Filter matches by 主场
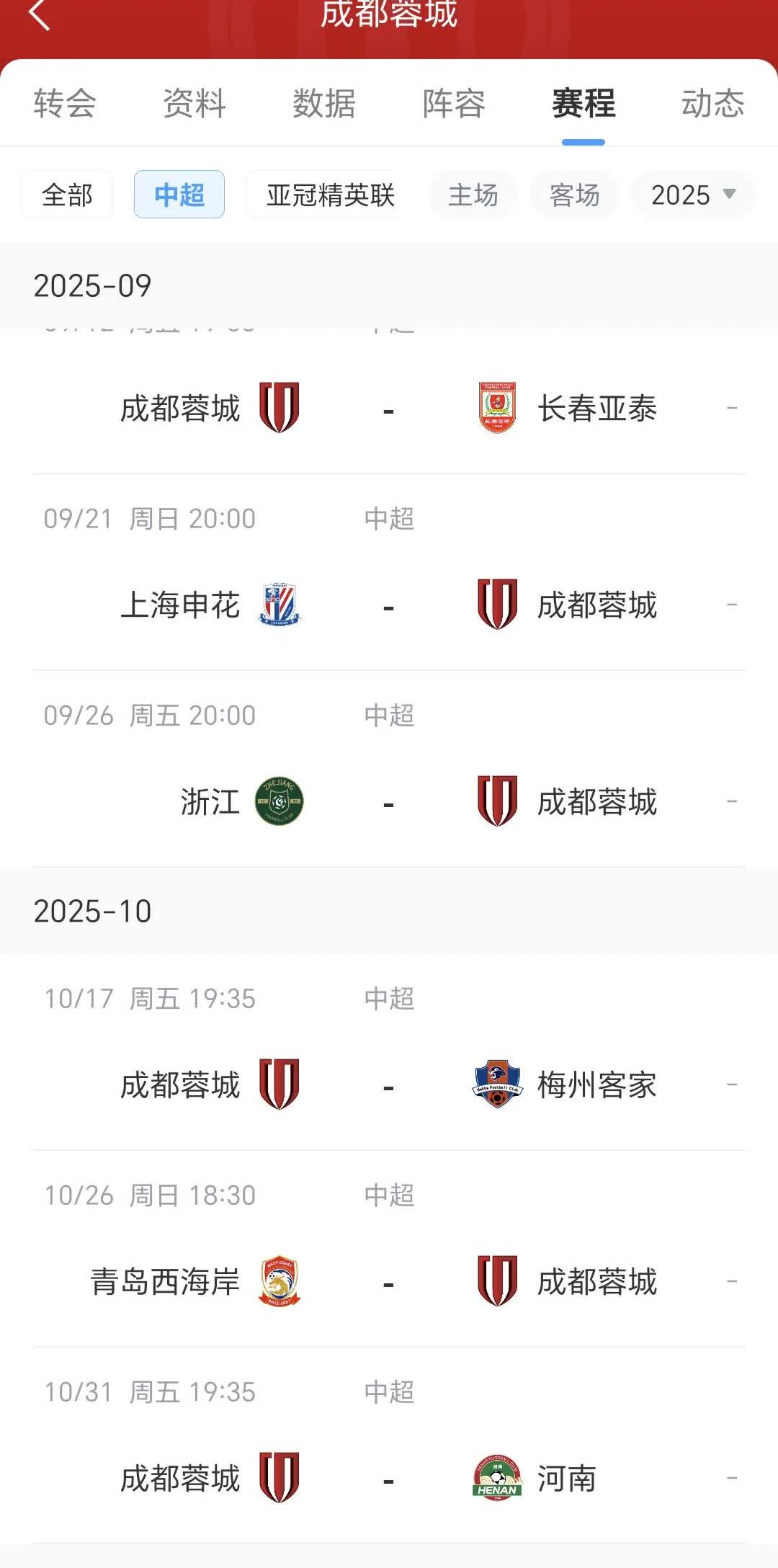The image size is (778, 1568). (473, 195)
